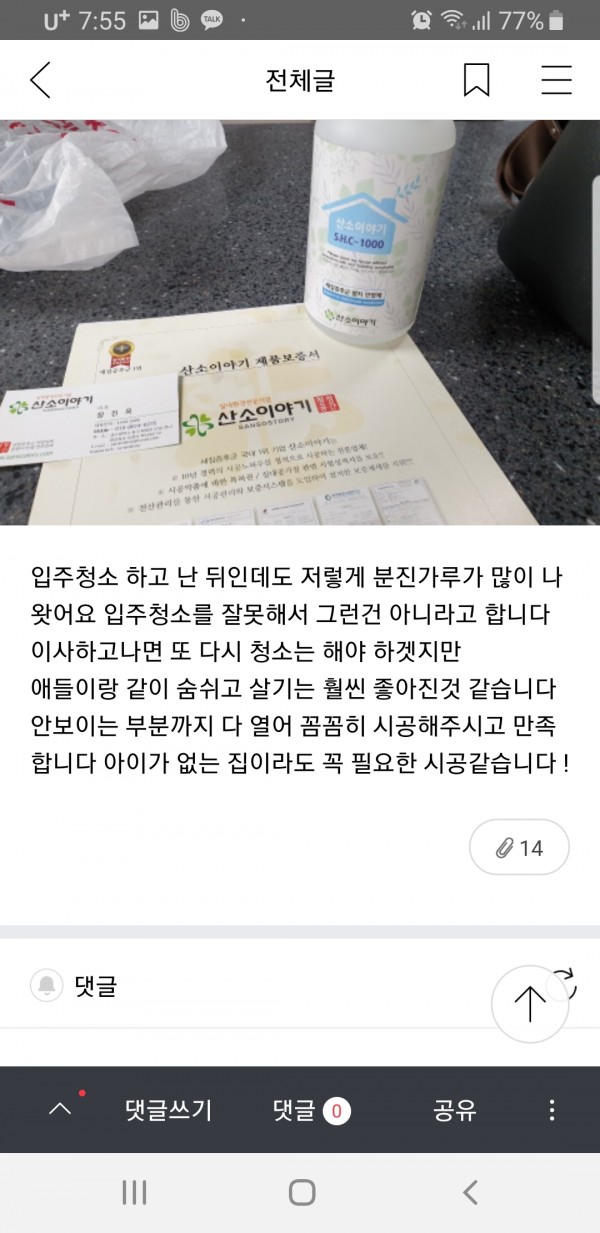The width and height of the screenshot is (600, 1233).
Task: Expand the bottom bar caret
Action: tap(60, 1109)
